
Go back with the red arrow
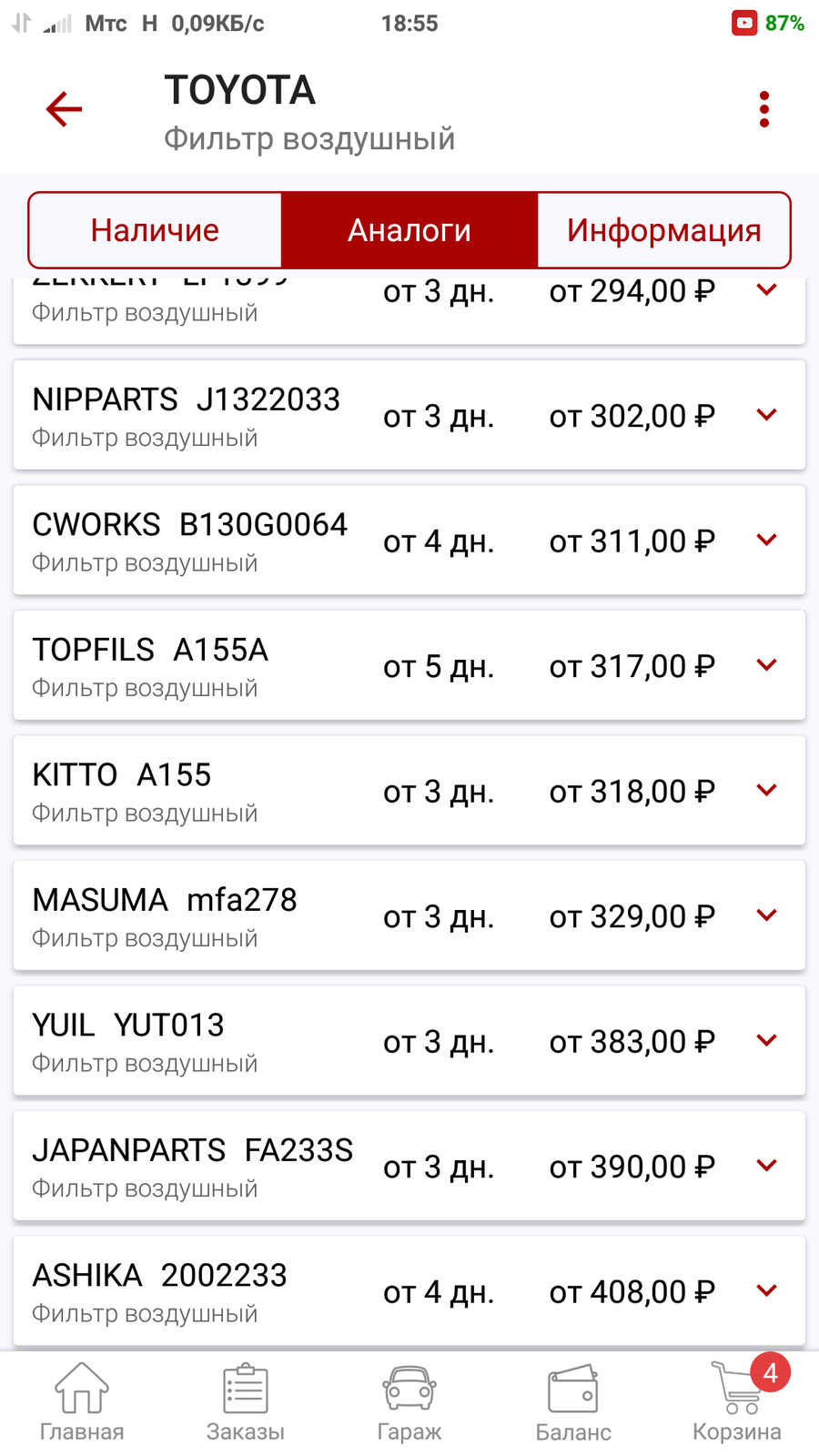click(64, 110)
